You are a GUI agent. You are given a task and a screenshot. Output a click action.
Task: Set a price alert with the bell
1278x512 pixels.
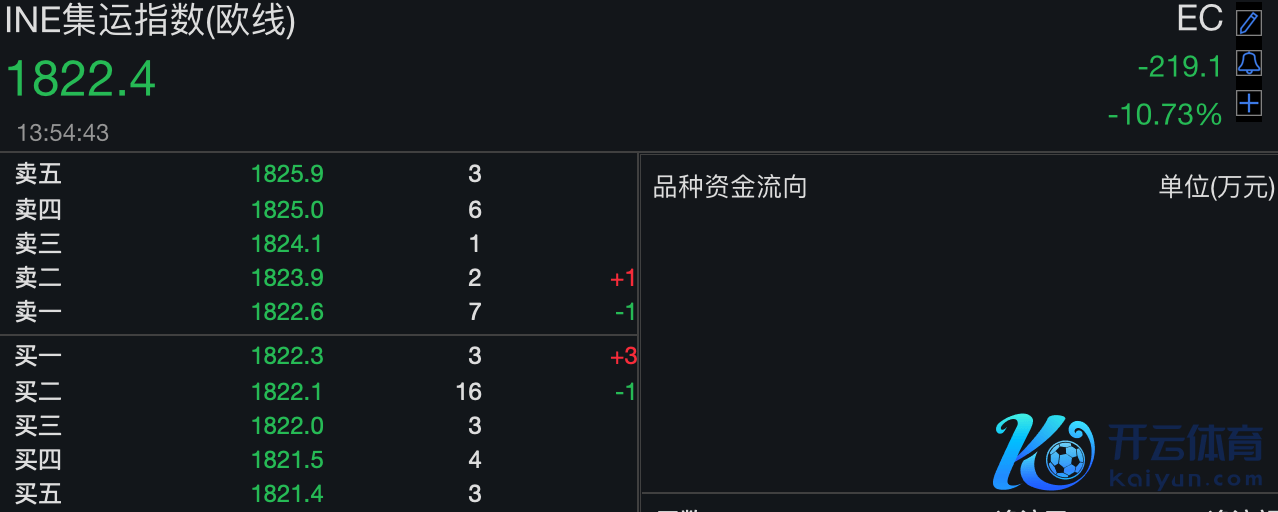(x=1249, y=63)
